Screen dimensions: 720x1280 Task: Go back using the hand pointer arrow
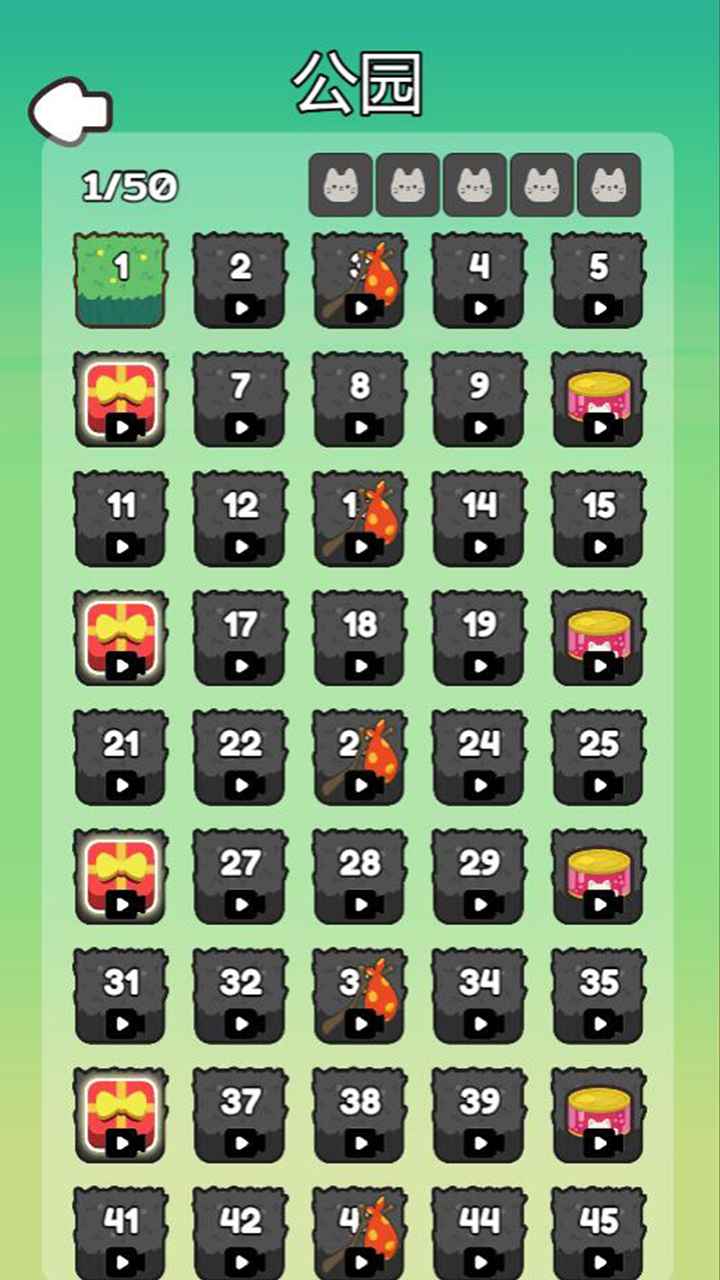pyautogui.click(x=70, y=109)
